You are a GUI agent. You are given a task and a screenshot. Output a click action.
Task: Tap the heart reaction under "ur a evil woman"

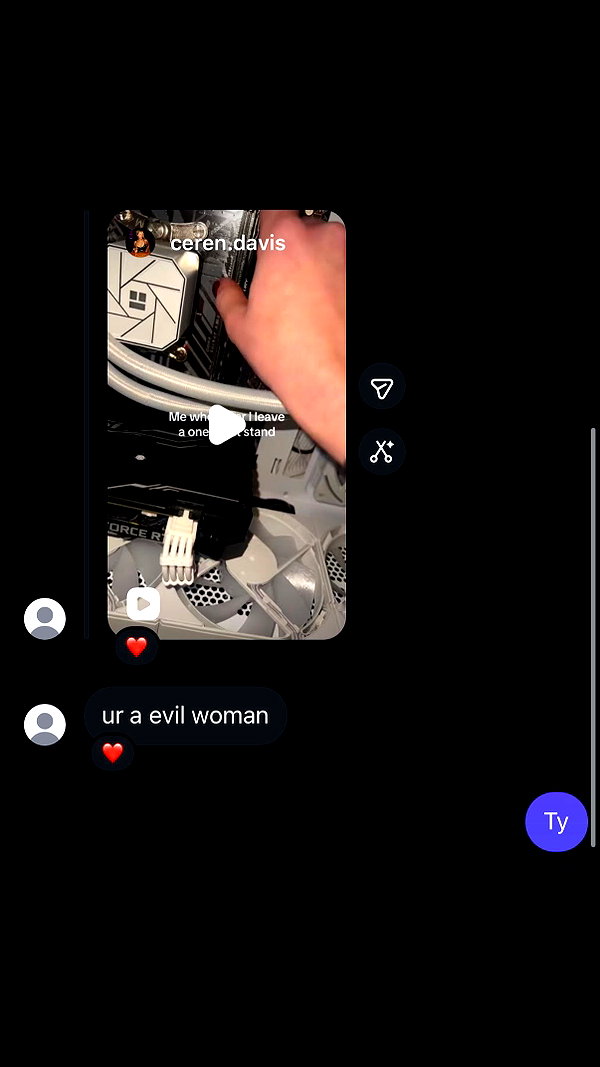coord(112,753)
